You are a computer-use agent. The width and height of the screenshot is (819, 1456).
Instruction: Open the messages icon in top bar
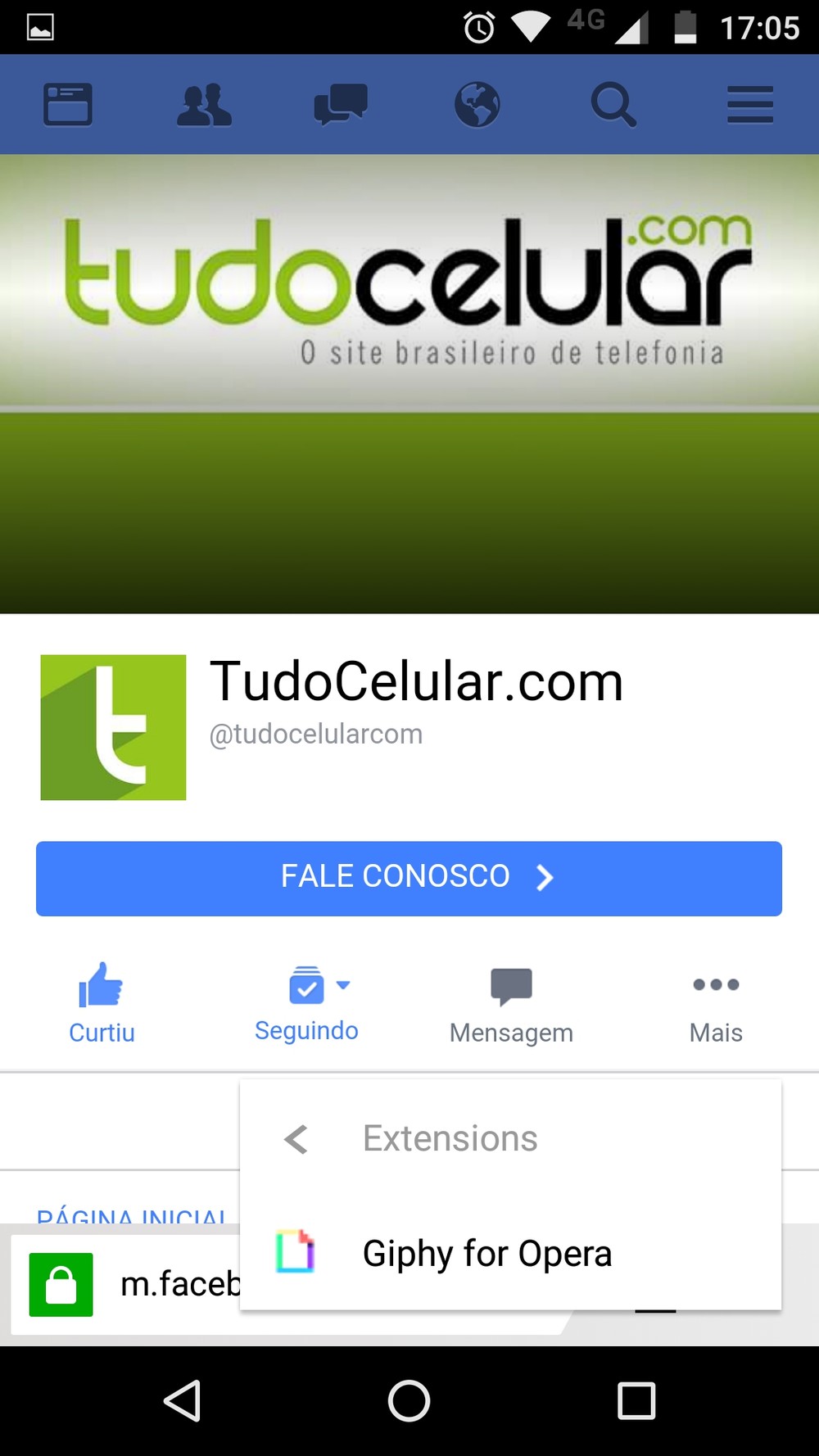point(341,105)
